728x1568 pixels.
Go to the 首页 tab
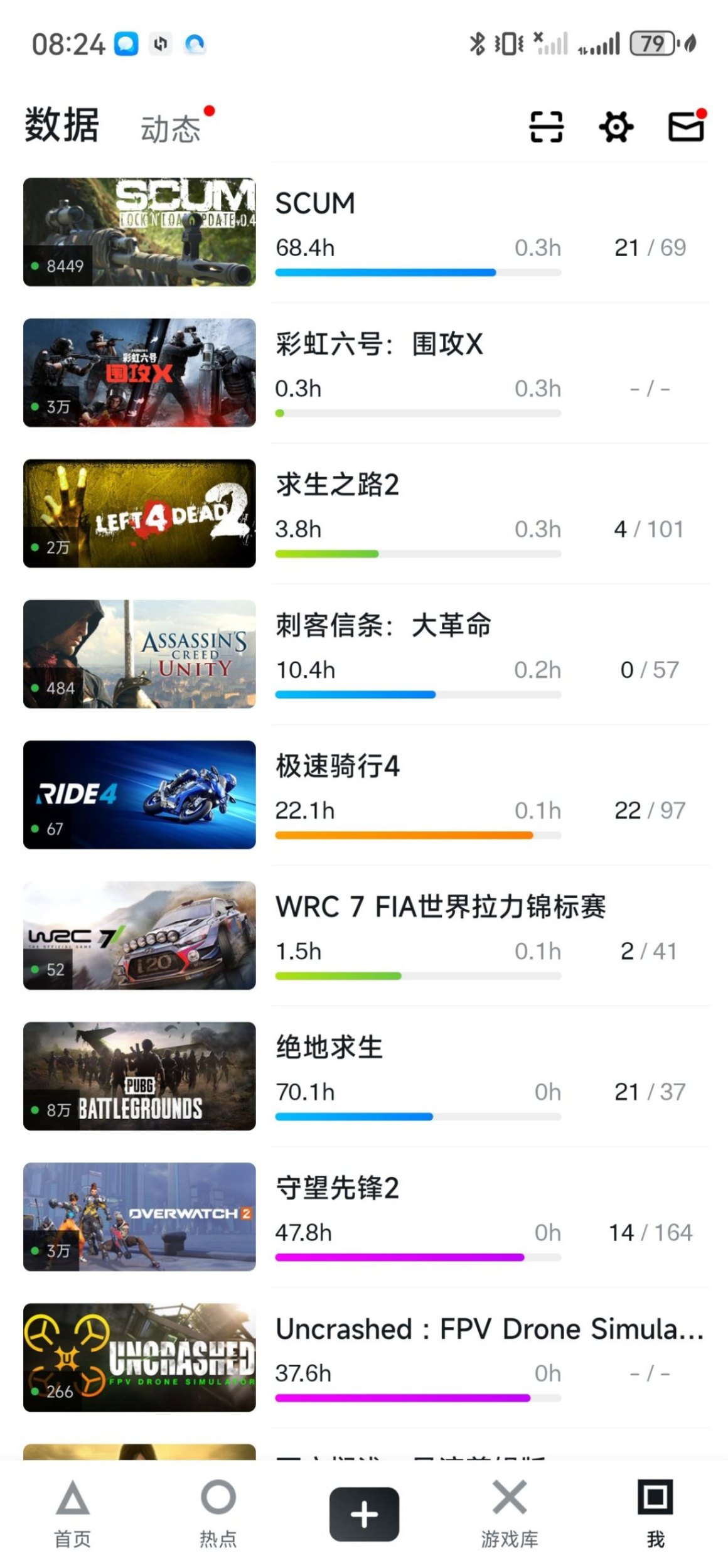[x=73, y=1514]
